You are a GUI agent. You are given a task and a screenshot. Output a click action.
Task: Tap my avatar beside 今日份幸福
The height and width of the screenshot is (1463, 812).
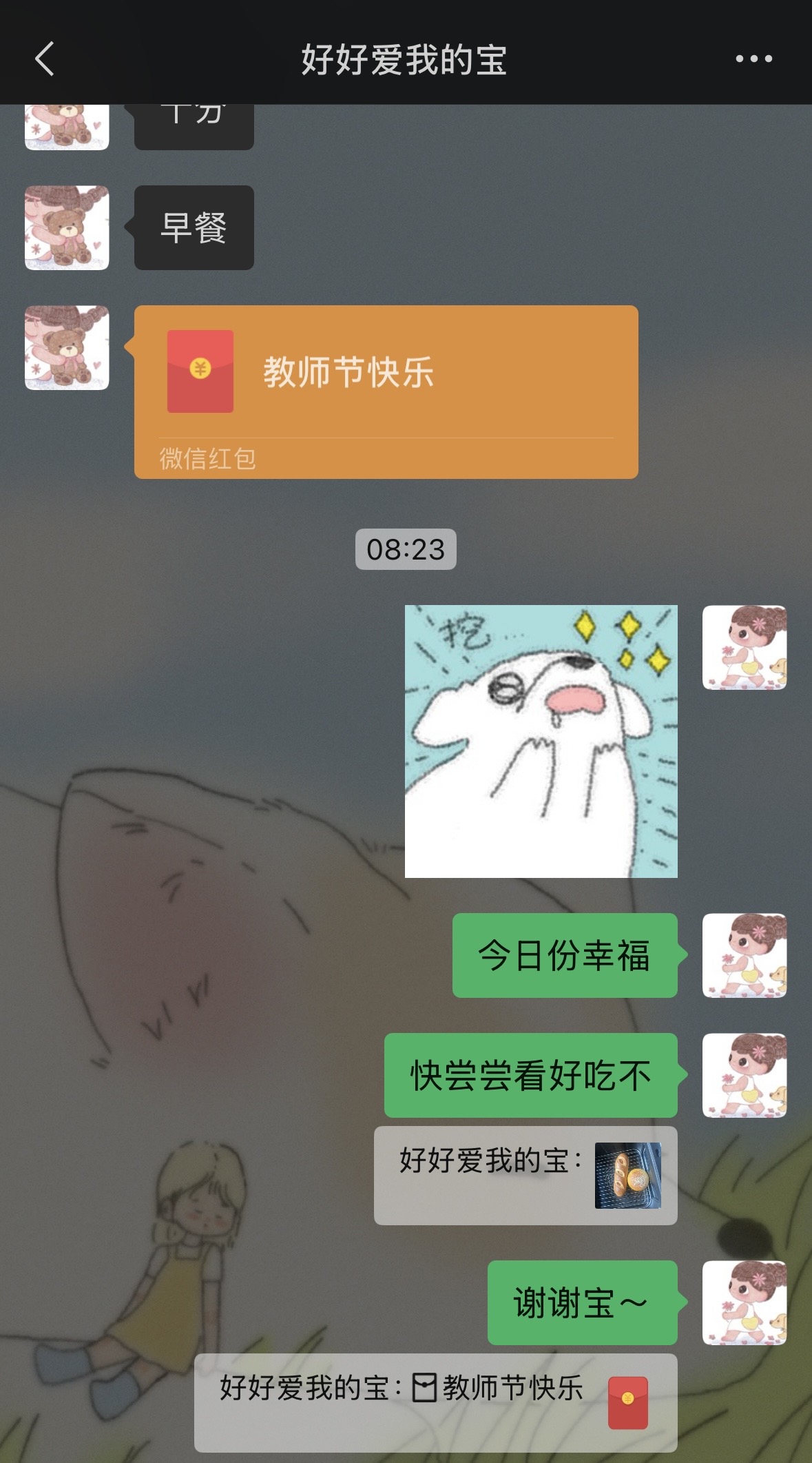[x=745, y=955]
